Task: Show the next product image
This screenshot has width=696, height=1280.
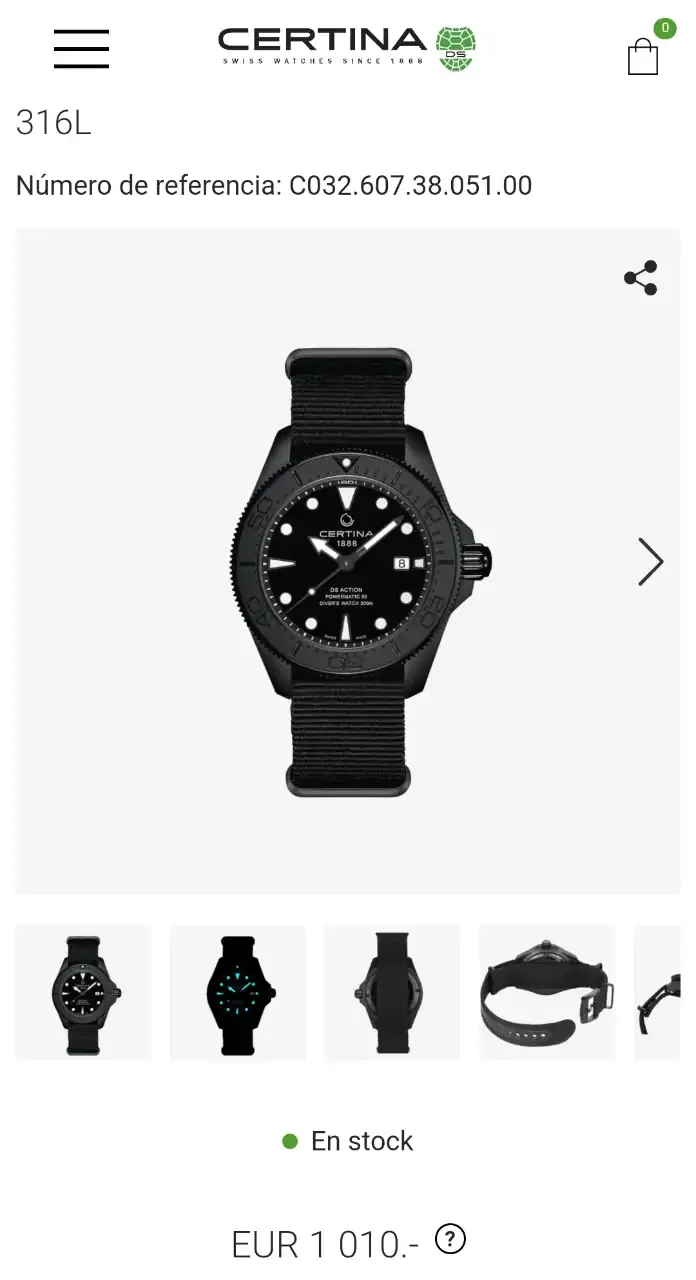Action: coord(650,562)
